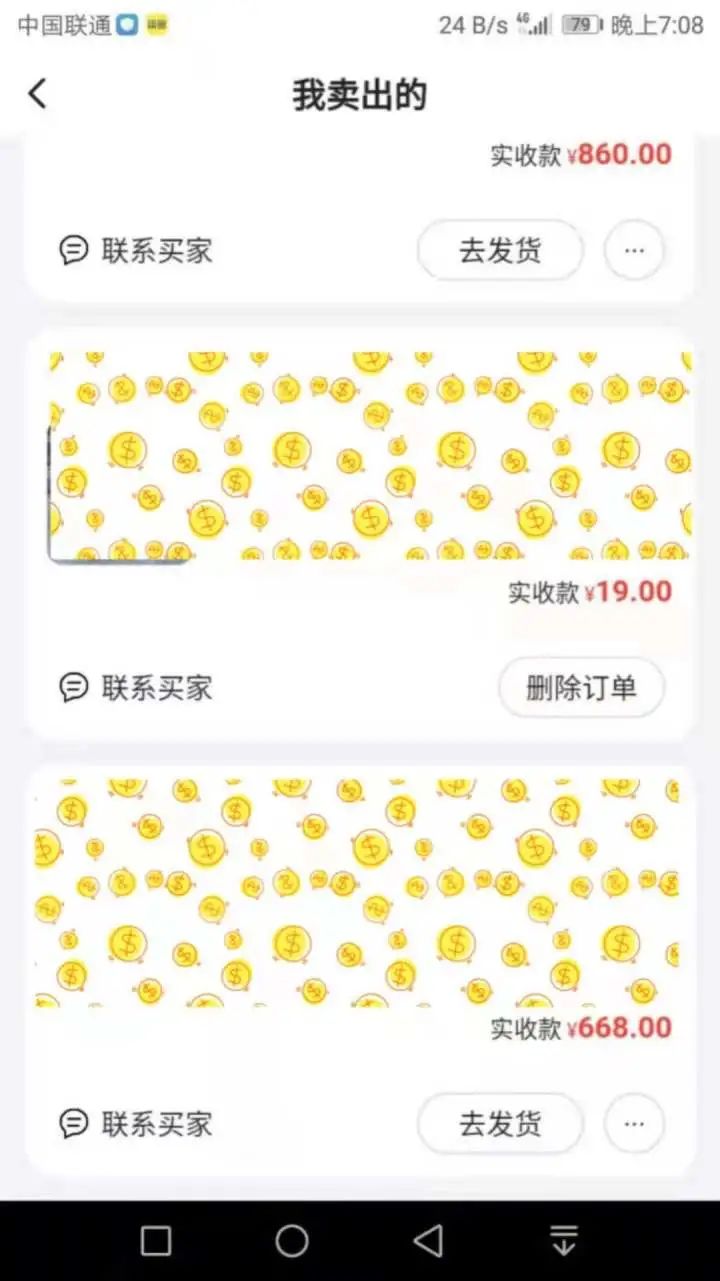Tap 去发货 on the ¥668.00 order
The height and width of the screenshot is (1281, 720).
[x=500, y=1123]
